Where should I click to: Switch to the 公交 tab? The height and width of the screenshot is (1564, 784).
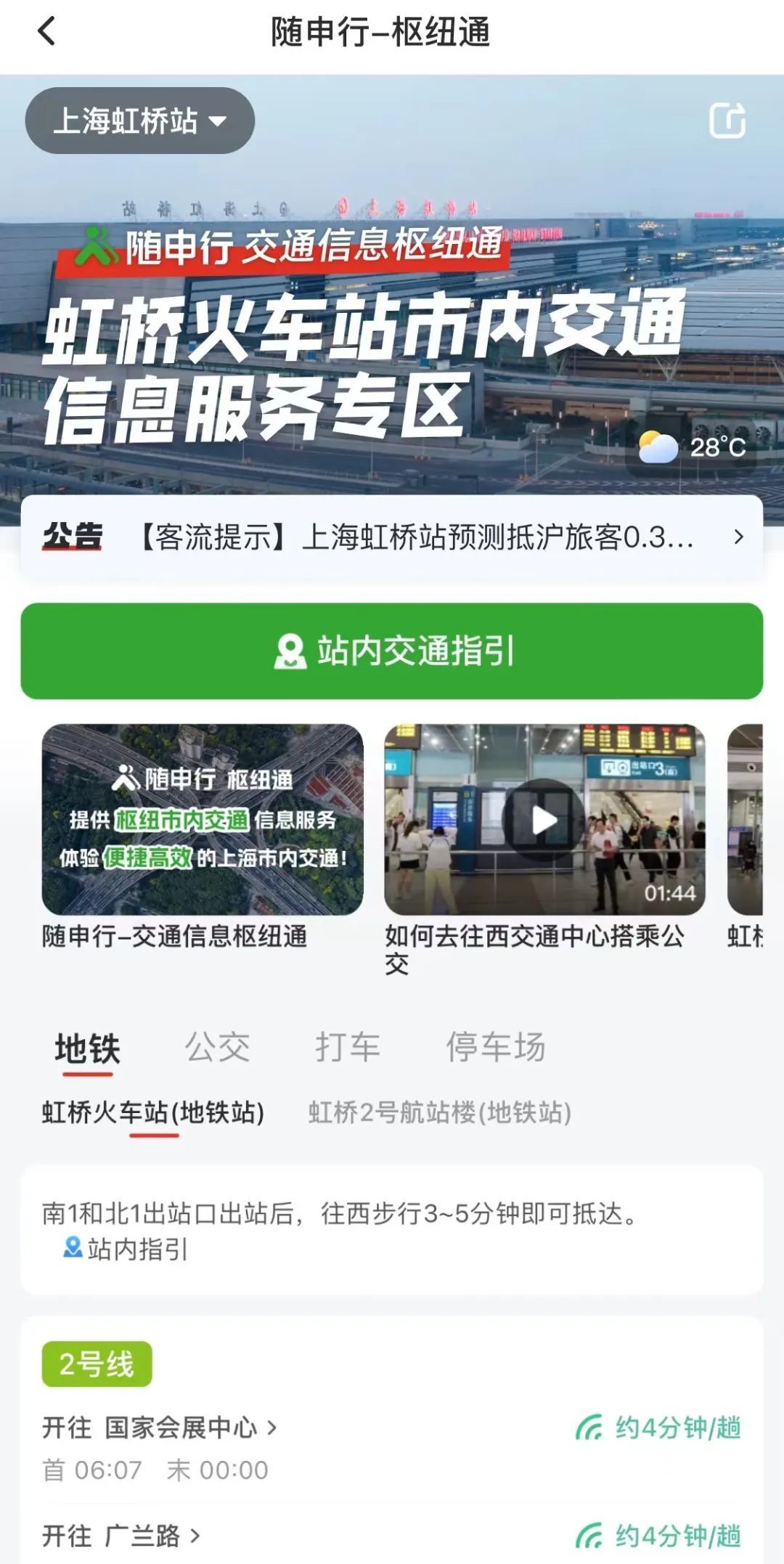tap(217, 1047)
